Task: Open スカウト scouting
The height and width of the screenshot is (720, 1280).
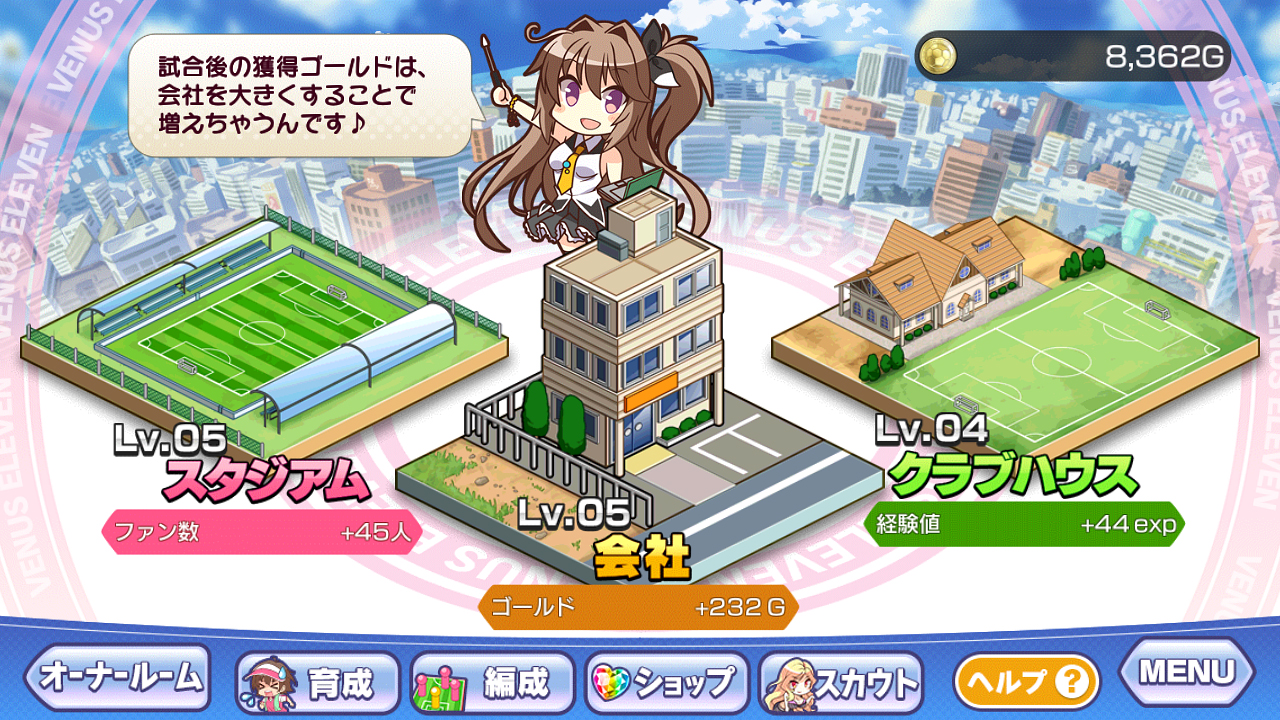Action: point(841,683)
